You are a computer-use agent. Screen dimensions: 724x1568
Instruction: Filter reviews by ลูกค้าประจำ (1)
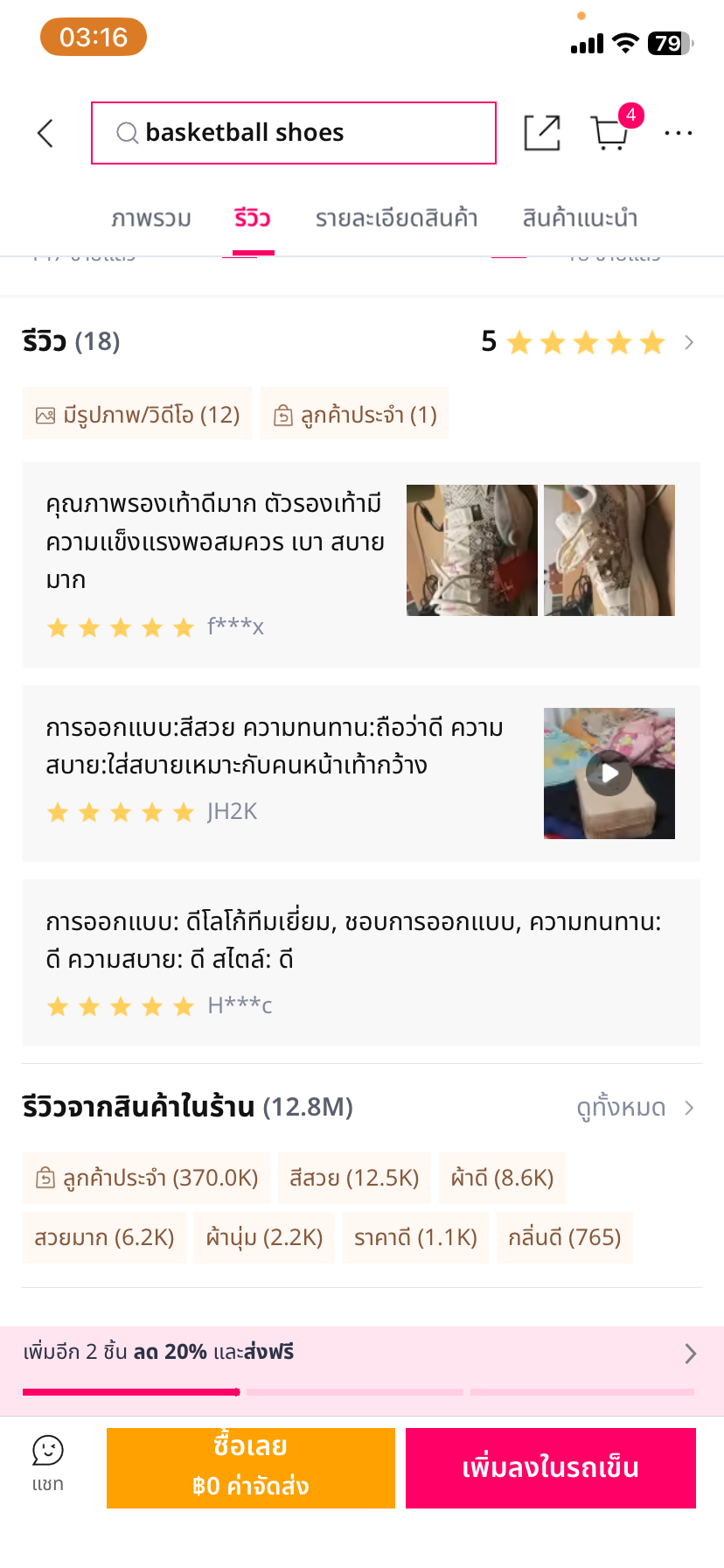354,414
